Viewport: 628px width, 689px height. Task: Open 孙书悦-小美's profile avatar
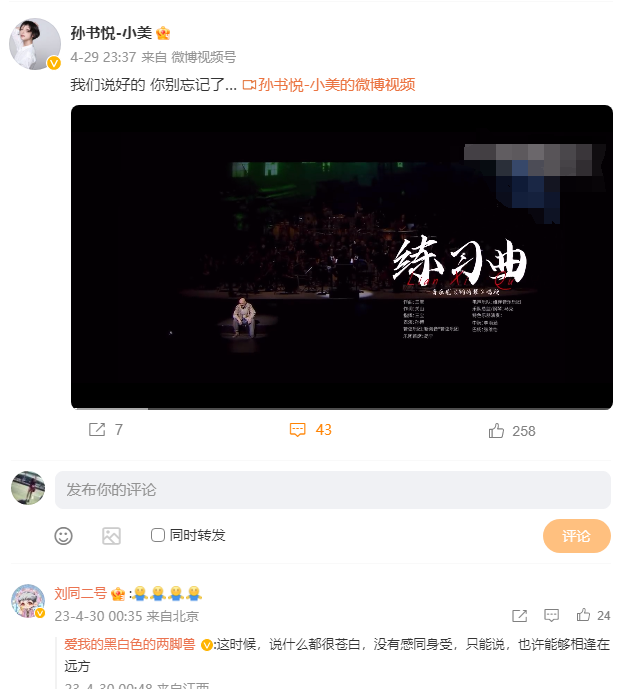click(x=34, y=42)
